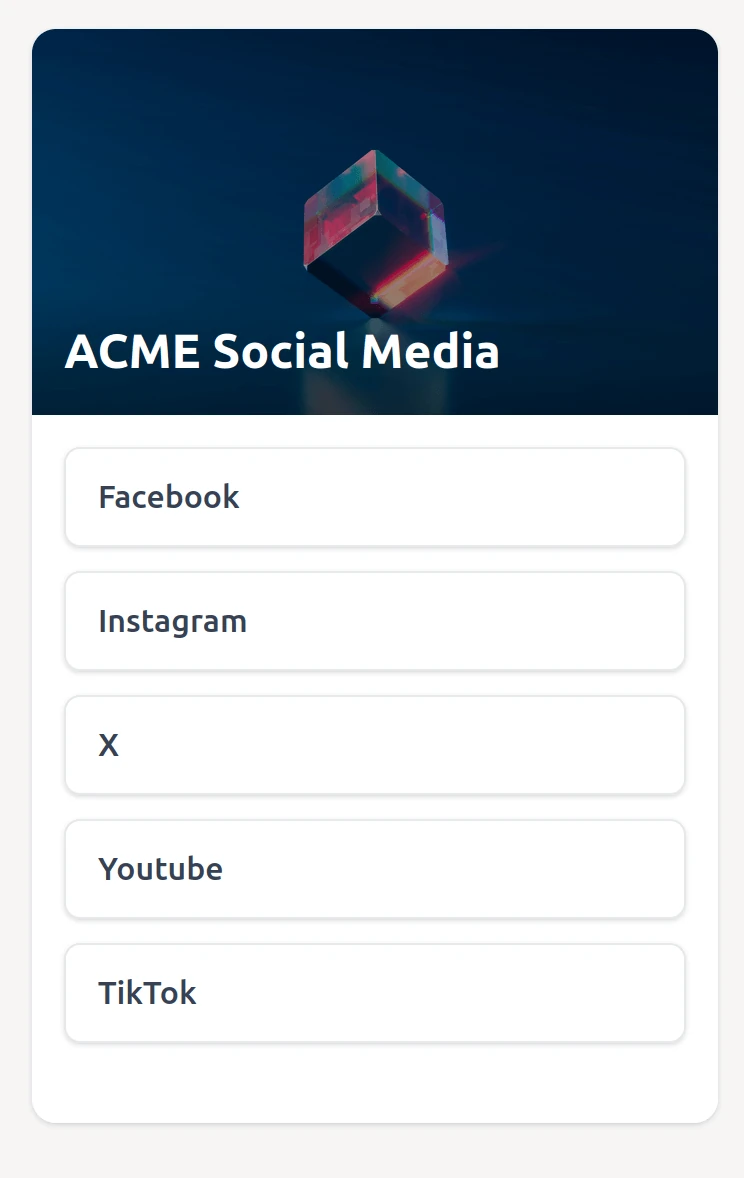Visit the Youtube link
Screen dimensions: 744x1178
tap(374, 869)
